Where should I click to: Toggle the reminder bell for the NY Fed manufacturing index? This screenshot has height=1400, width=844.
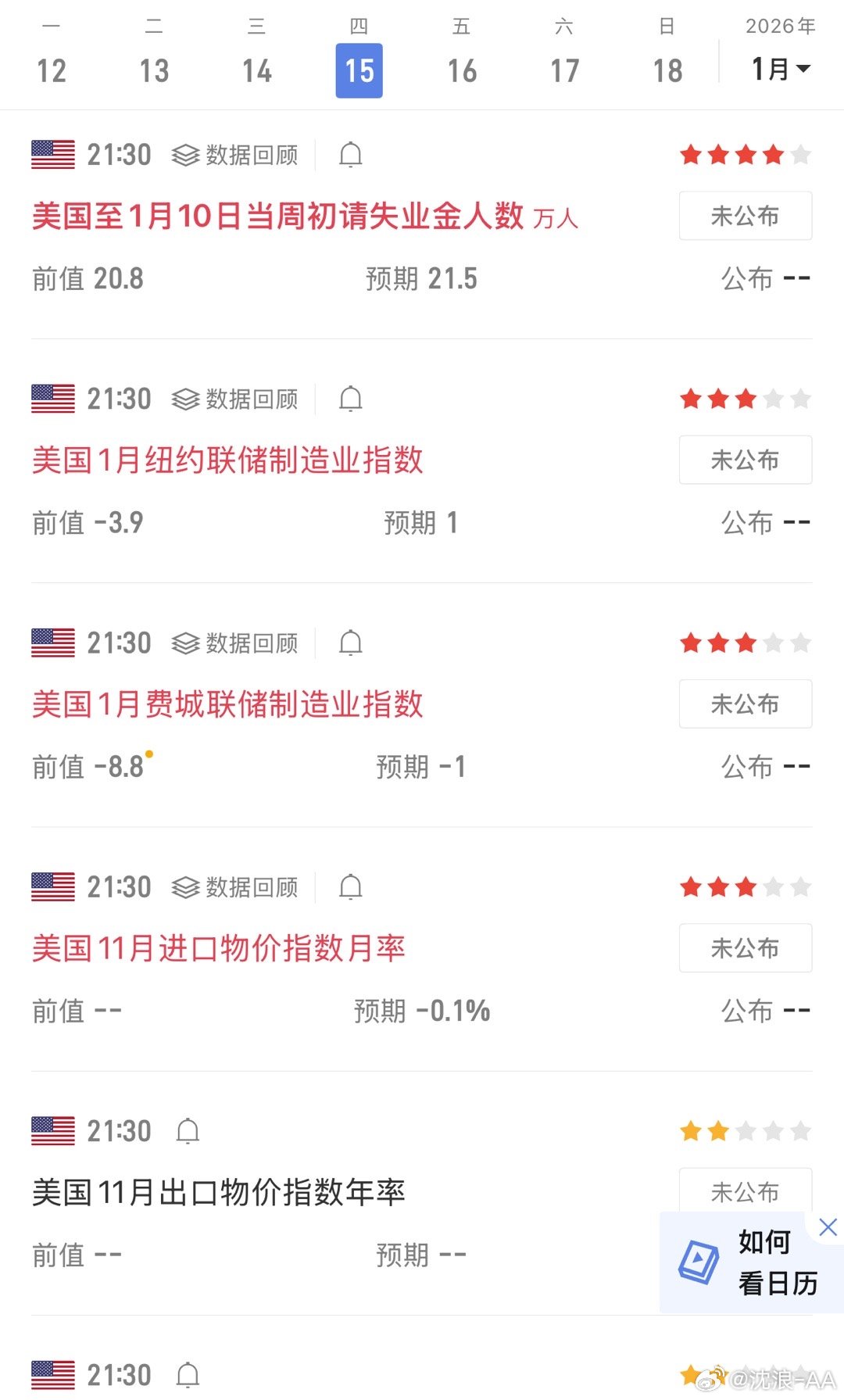pyautogui.click(x=350, y=399)
